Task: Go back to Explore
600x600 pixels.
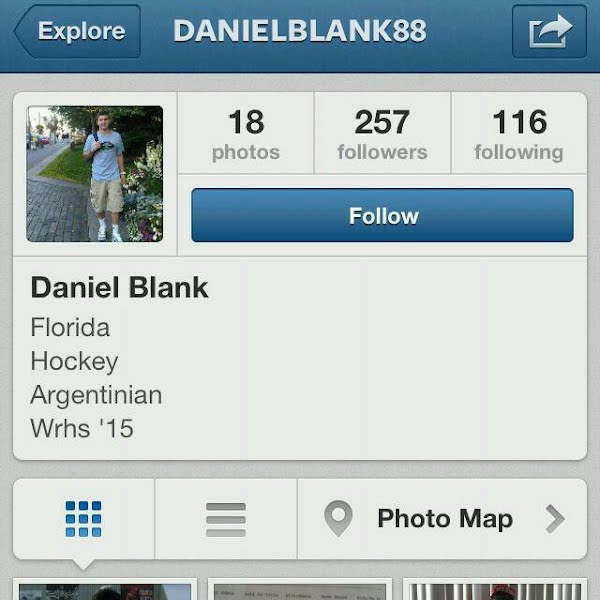Action: click(77, 32)
